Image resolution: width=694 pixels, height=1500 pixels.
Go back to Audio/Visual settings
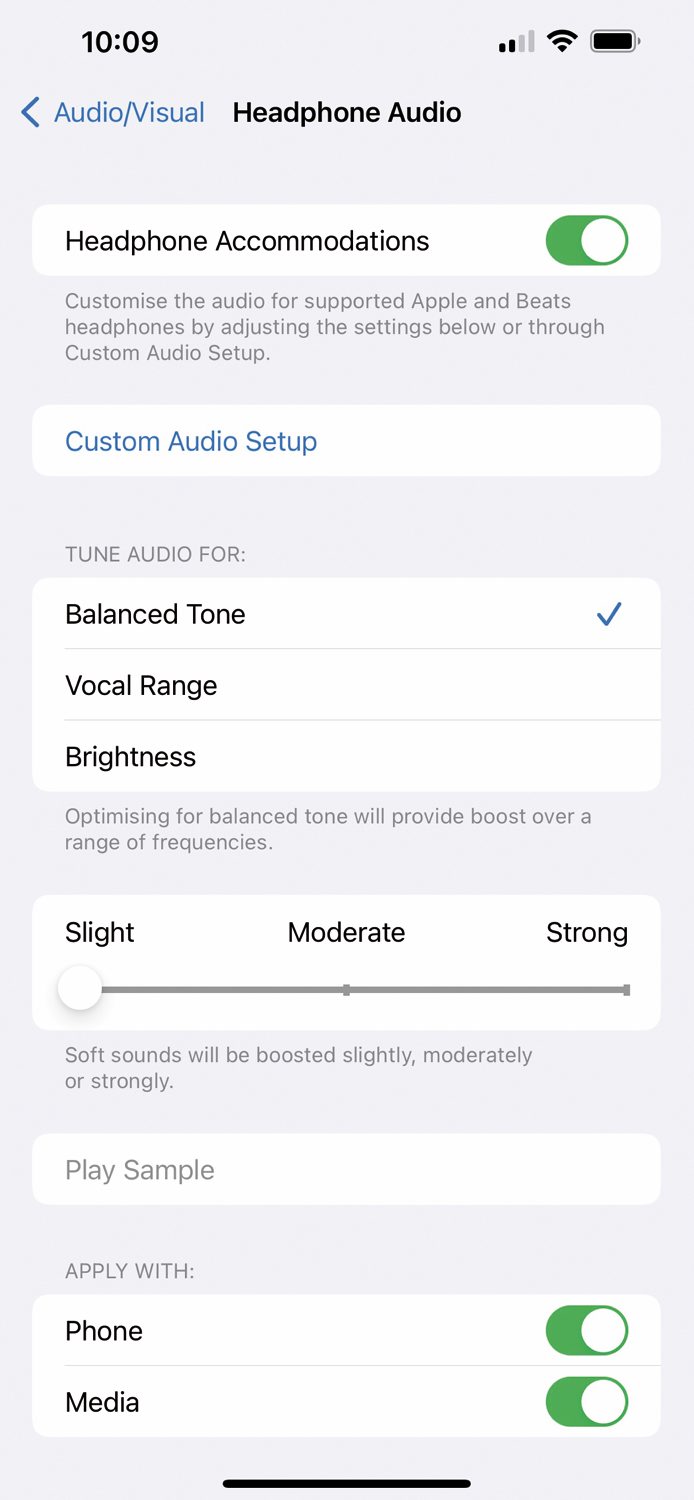(x=112, y=112)
